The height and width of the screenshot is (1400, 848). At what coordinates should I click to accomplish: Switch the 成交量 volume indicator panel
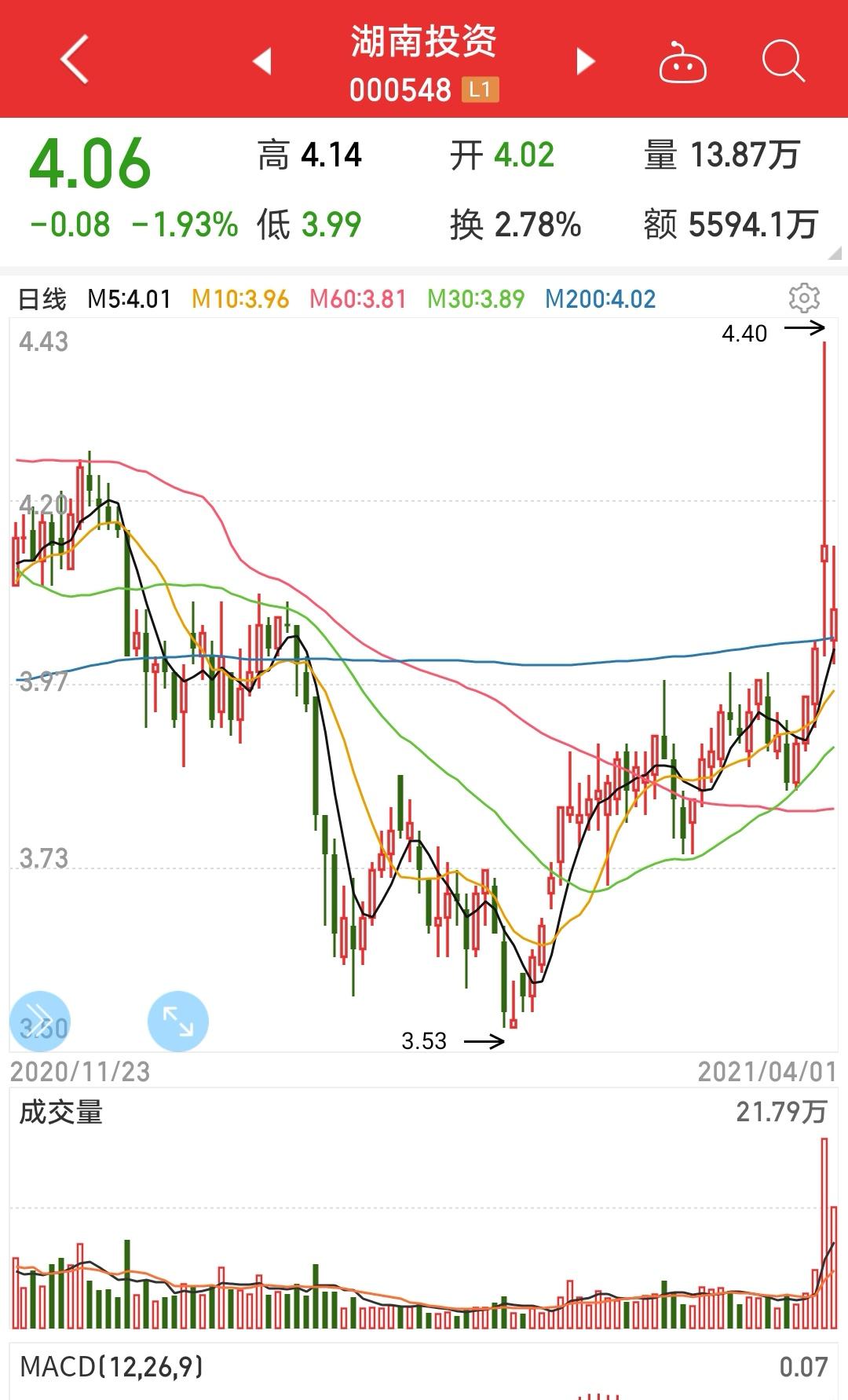(61, 1112)
